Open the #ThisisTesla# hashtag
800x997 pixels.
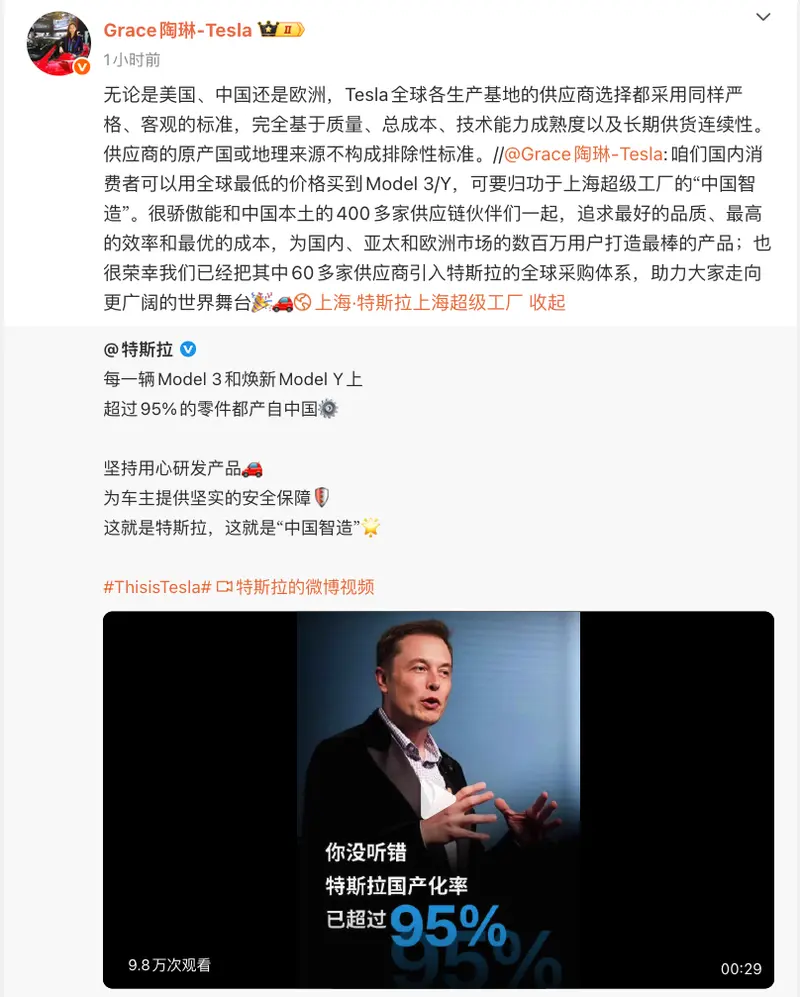157,586
